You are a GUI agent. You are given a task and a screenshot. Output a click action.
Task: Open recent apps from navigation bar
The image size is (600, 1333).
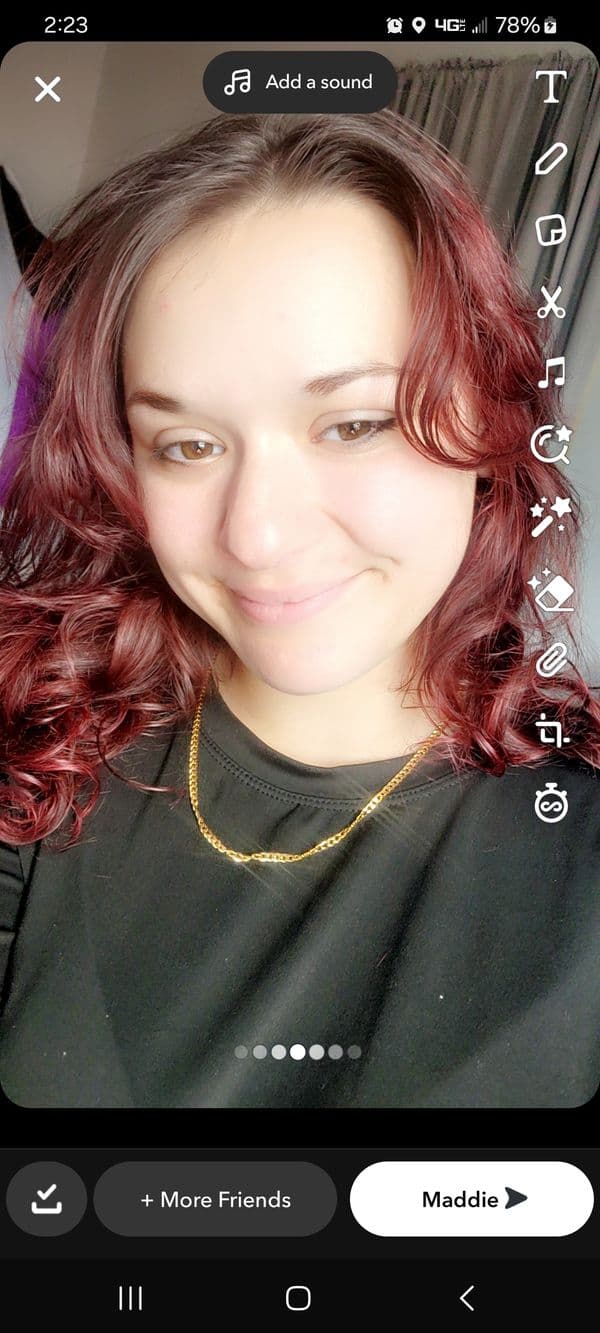[131, 1298]
